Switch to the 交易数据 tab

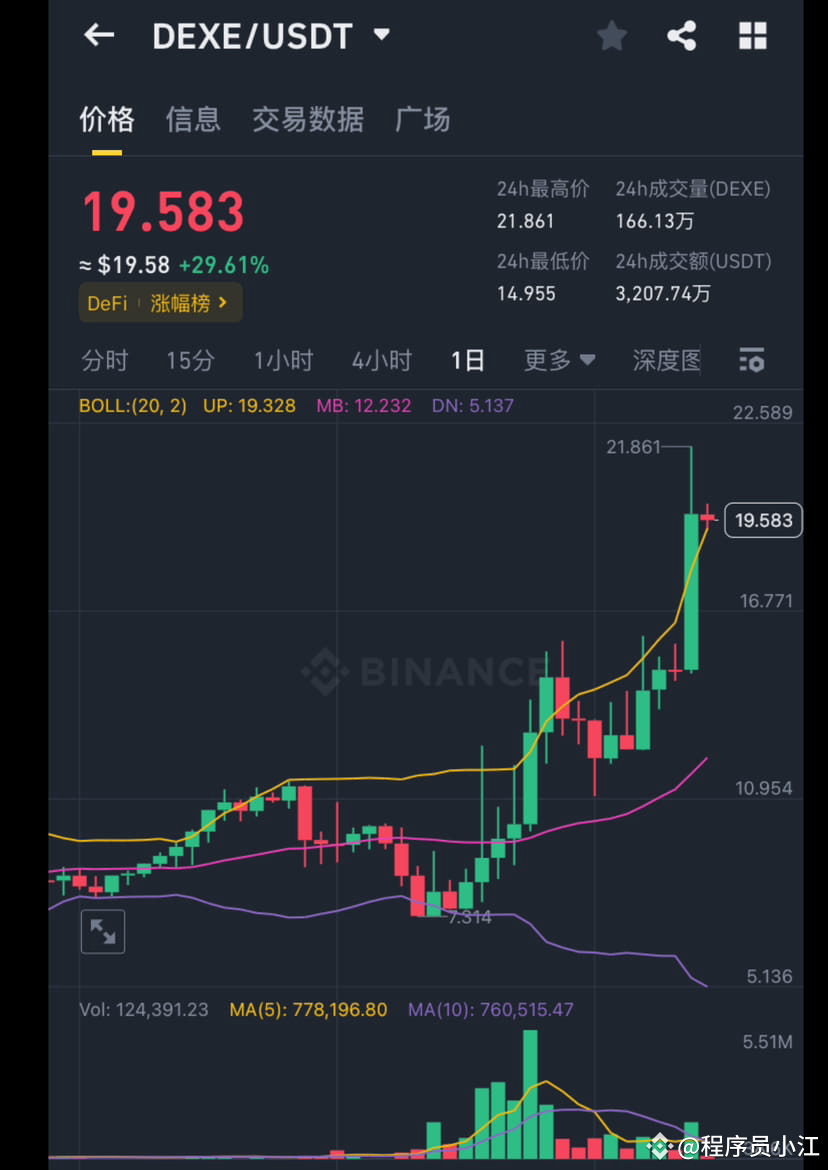point(307,119)
